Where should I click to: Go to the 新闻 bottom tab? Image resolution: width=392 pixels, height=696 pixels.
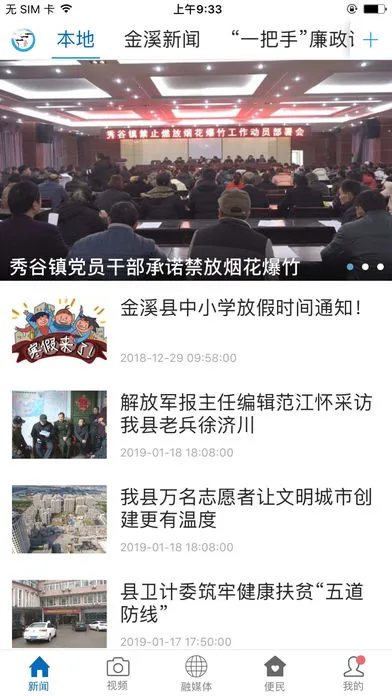point(39,673)
